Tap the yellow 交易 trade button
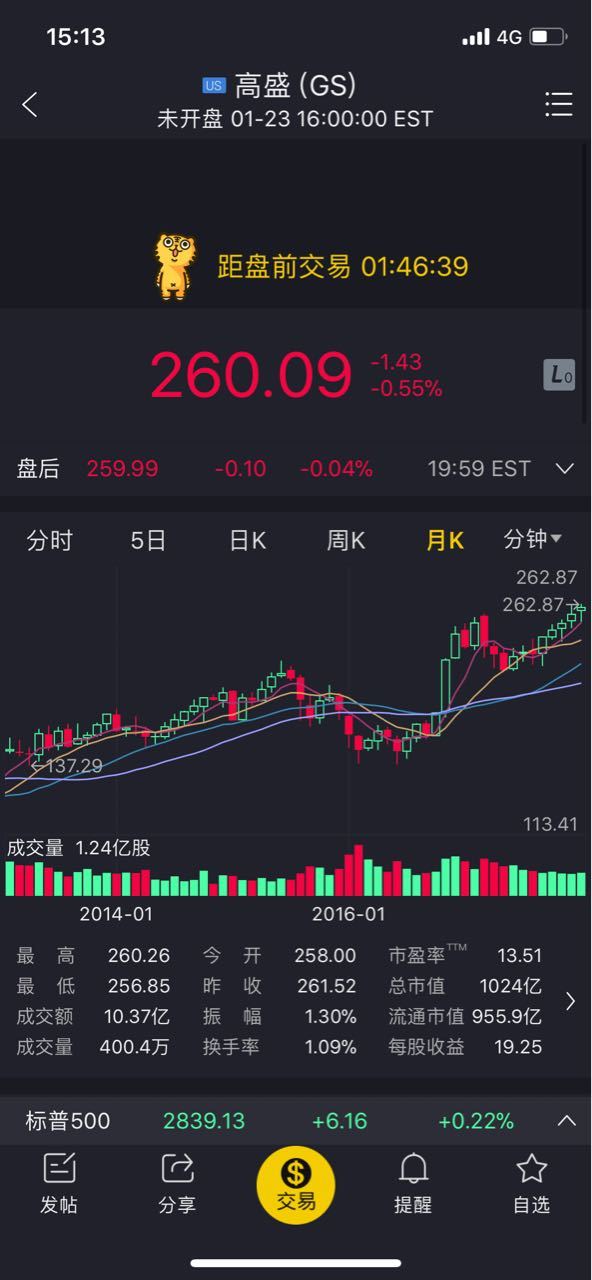 point(296,1184)
